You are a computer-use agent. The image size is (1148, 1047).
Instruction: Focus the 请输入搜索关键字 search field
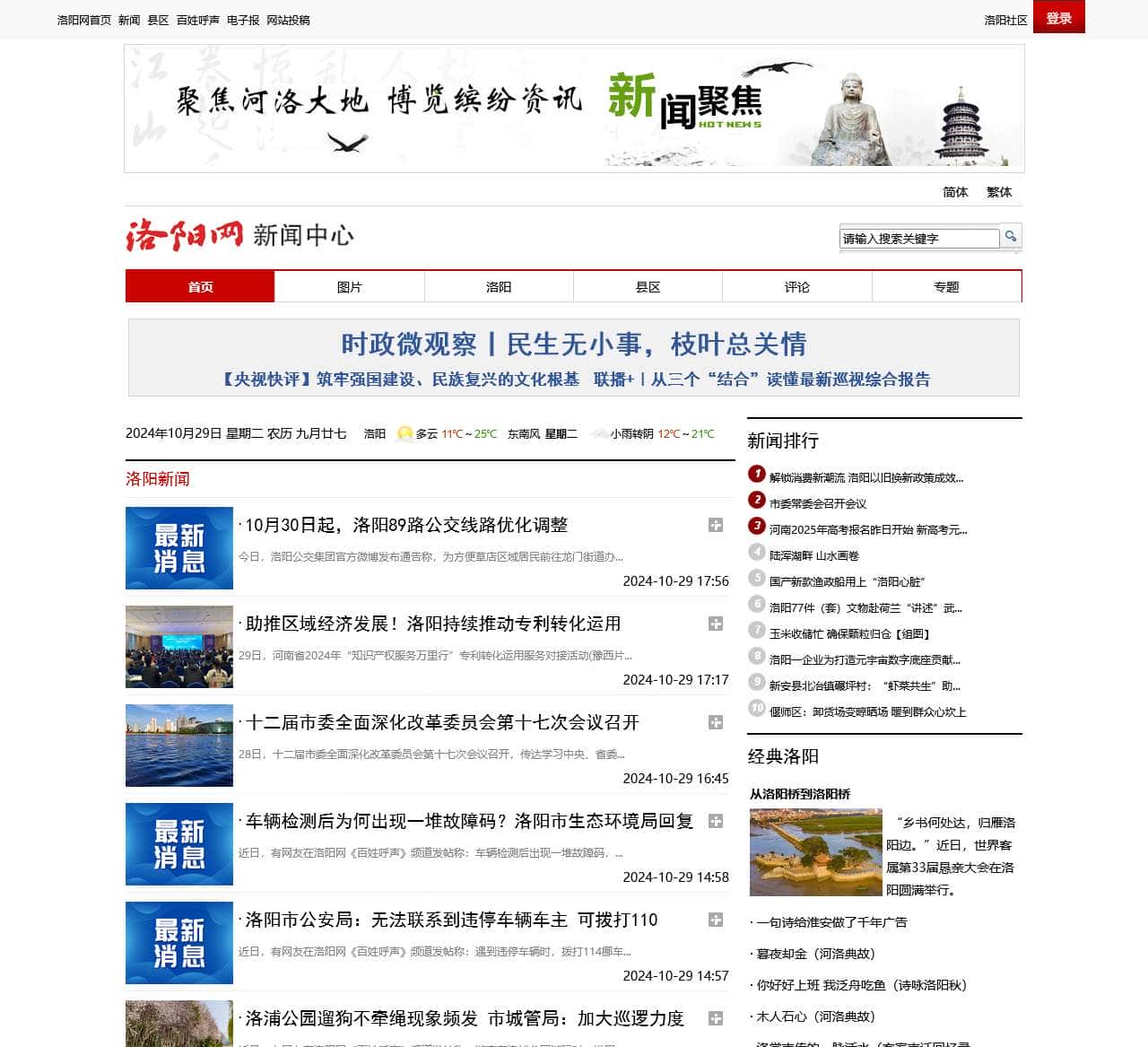918,239
